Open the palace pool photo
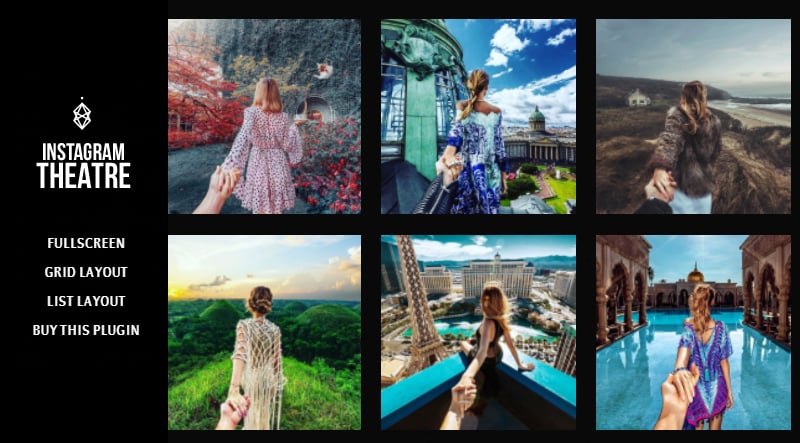The height and width of the screenshot is (443, 800). pos(693,332)
